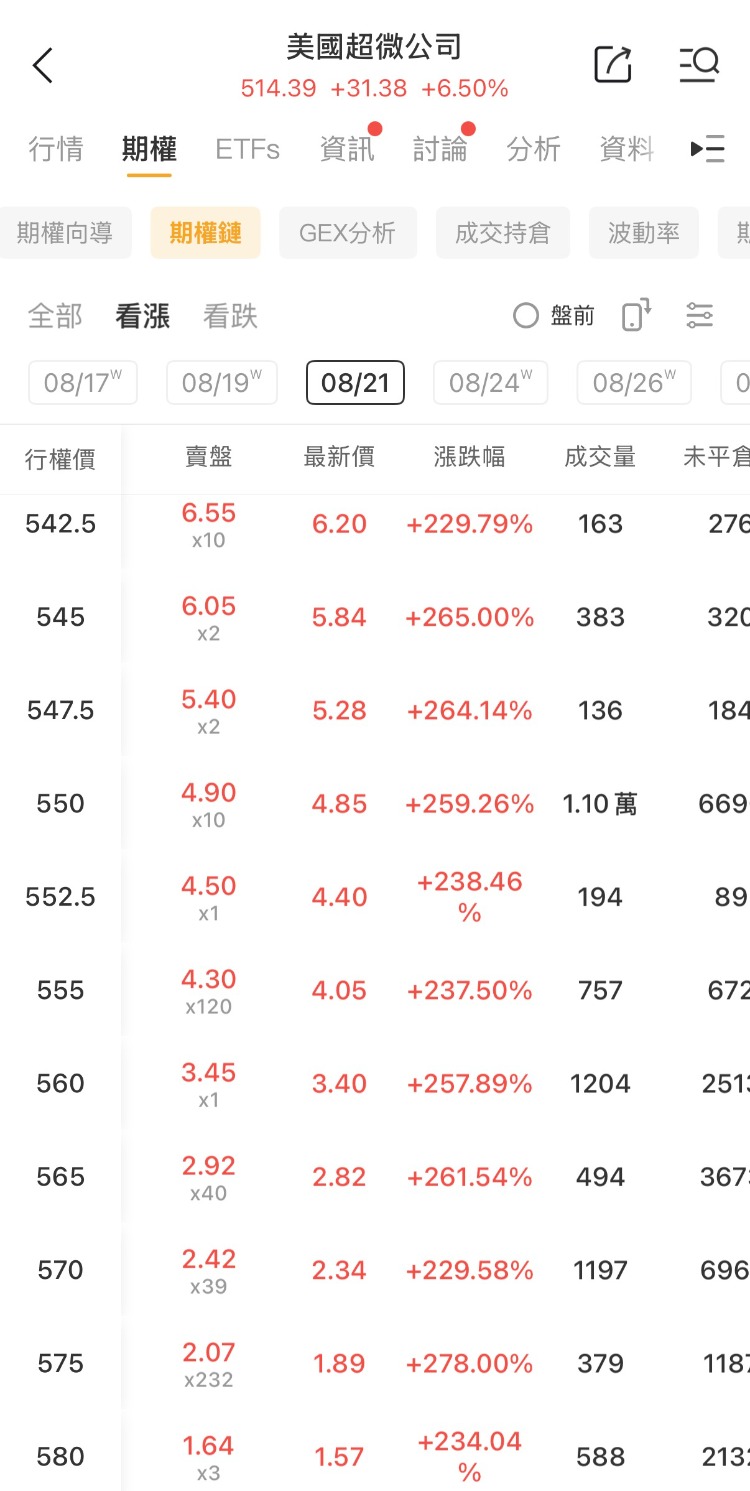Expand the tab list menu icon
750x1491 pixels.
(x=708, y=149)
